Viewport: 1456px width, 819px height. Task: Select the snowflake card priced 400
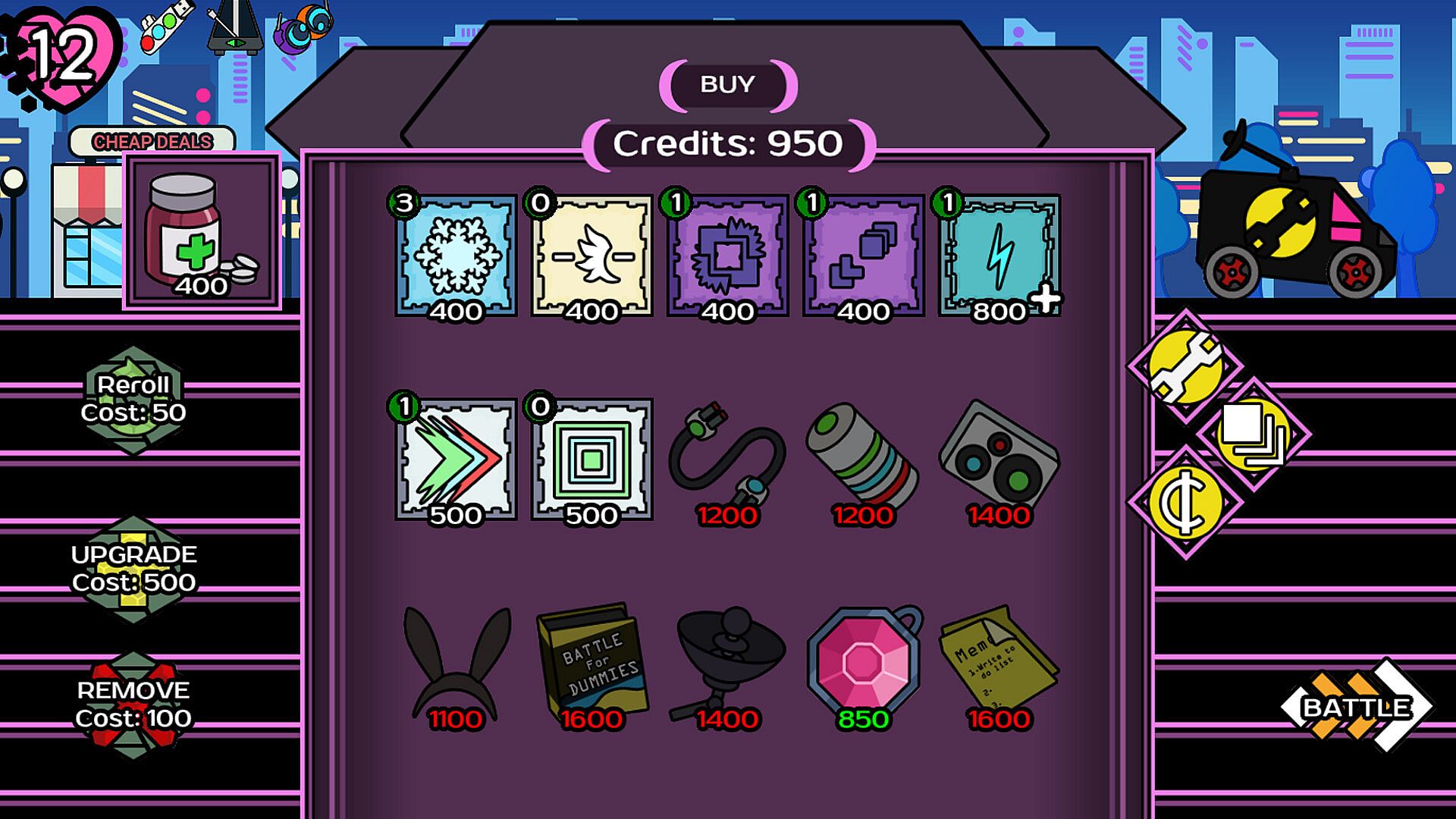[x=456, y=256]
